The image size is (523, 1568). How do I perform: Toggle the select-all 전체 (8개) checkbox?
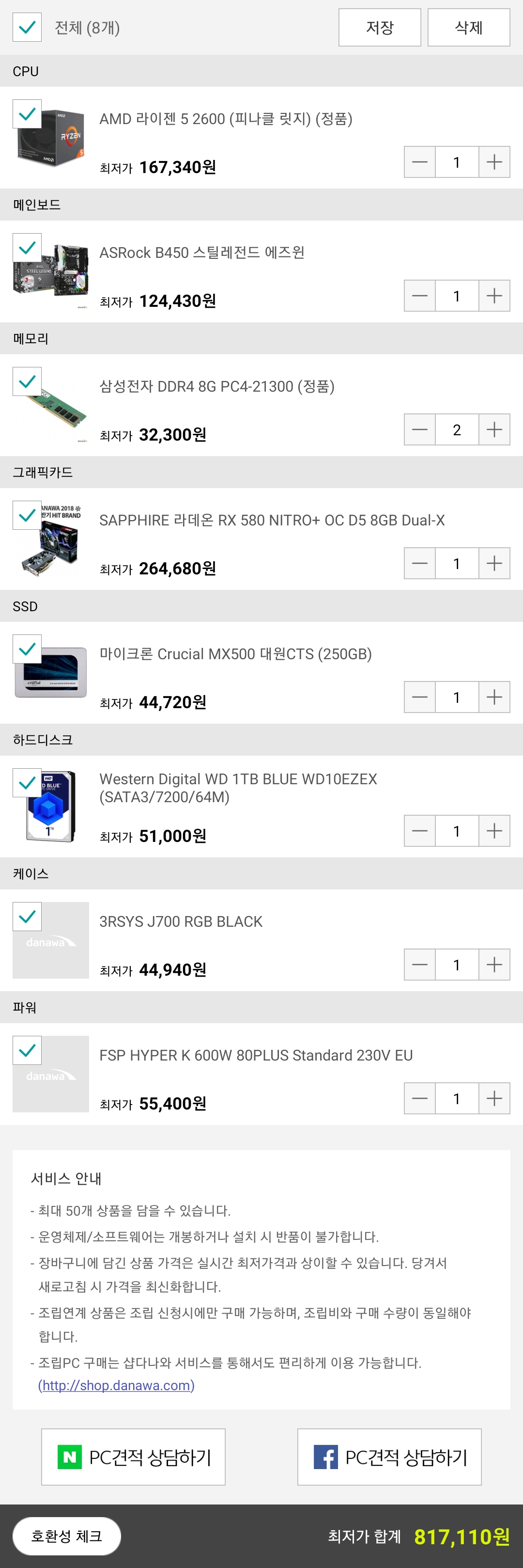pyautogui.click(x=28, y=28)
